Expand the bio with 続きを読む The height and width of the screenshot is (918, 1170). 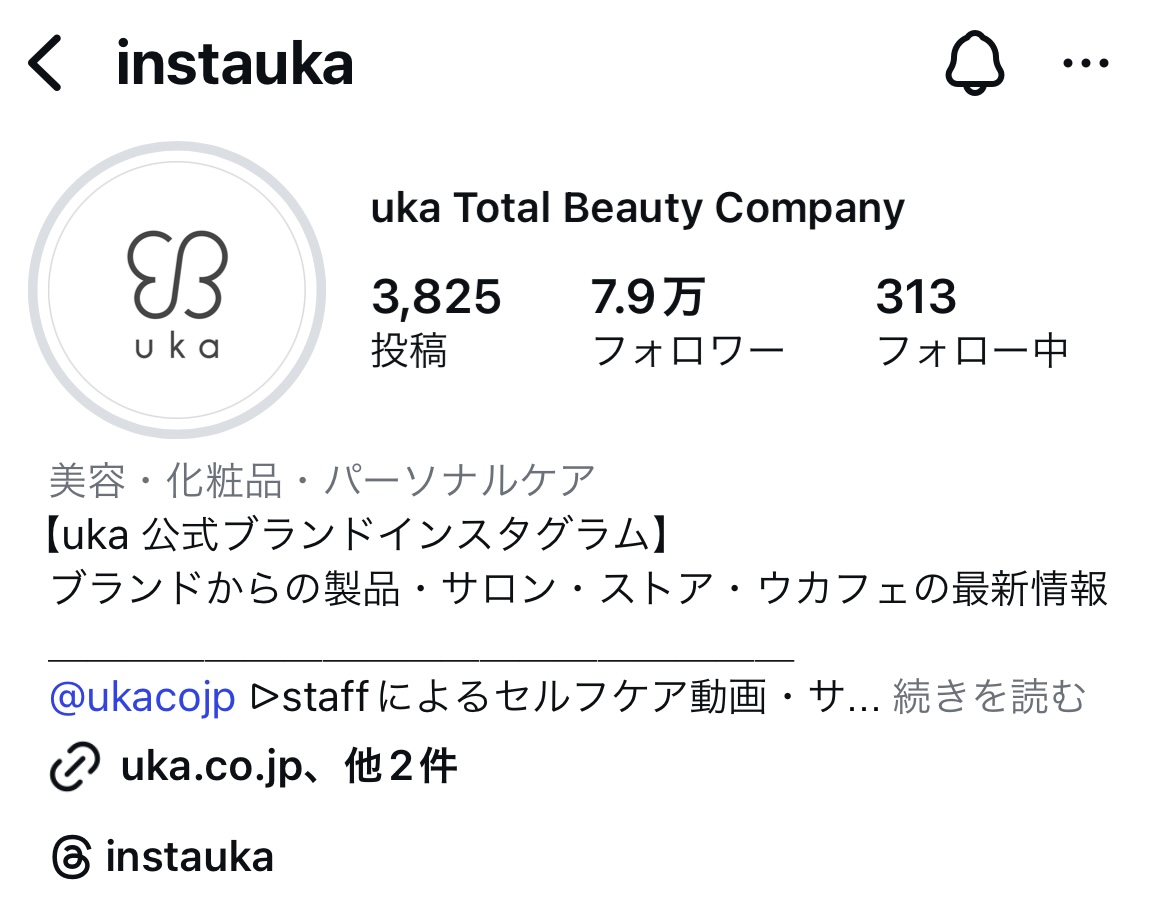pos(988,697)
